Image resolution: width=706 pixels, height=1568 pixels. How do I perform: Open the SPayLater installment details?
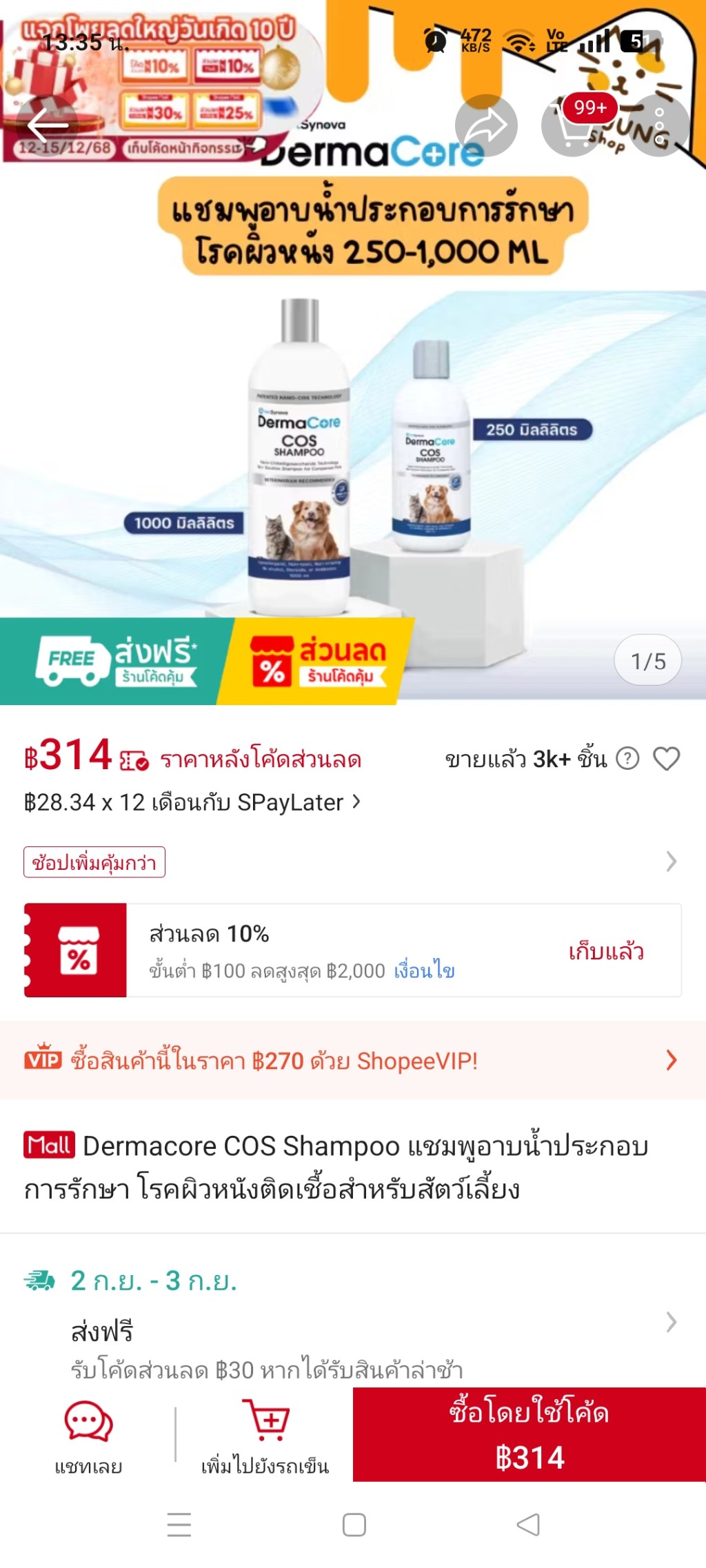coord(192,802)
